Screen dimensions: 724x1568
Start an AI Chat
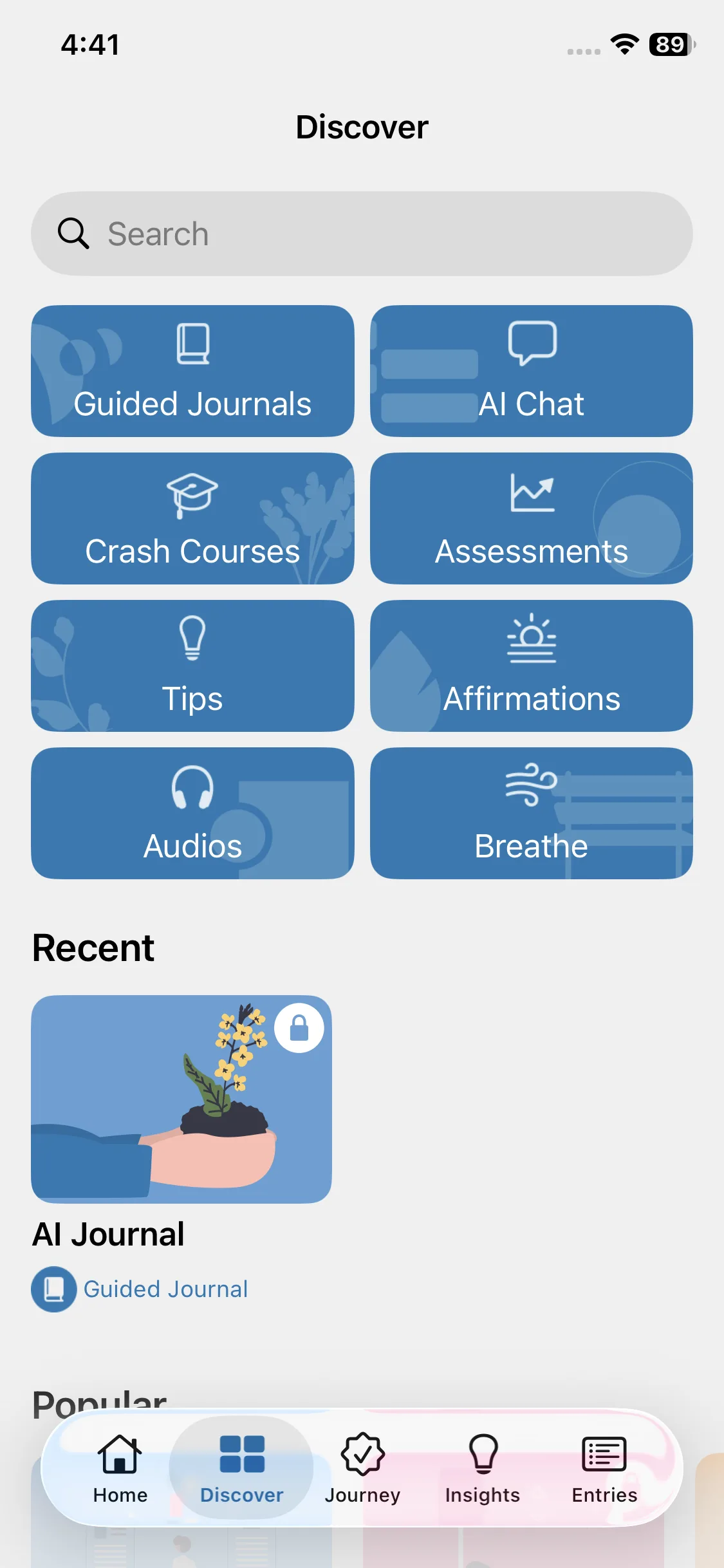click(531, 371)
